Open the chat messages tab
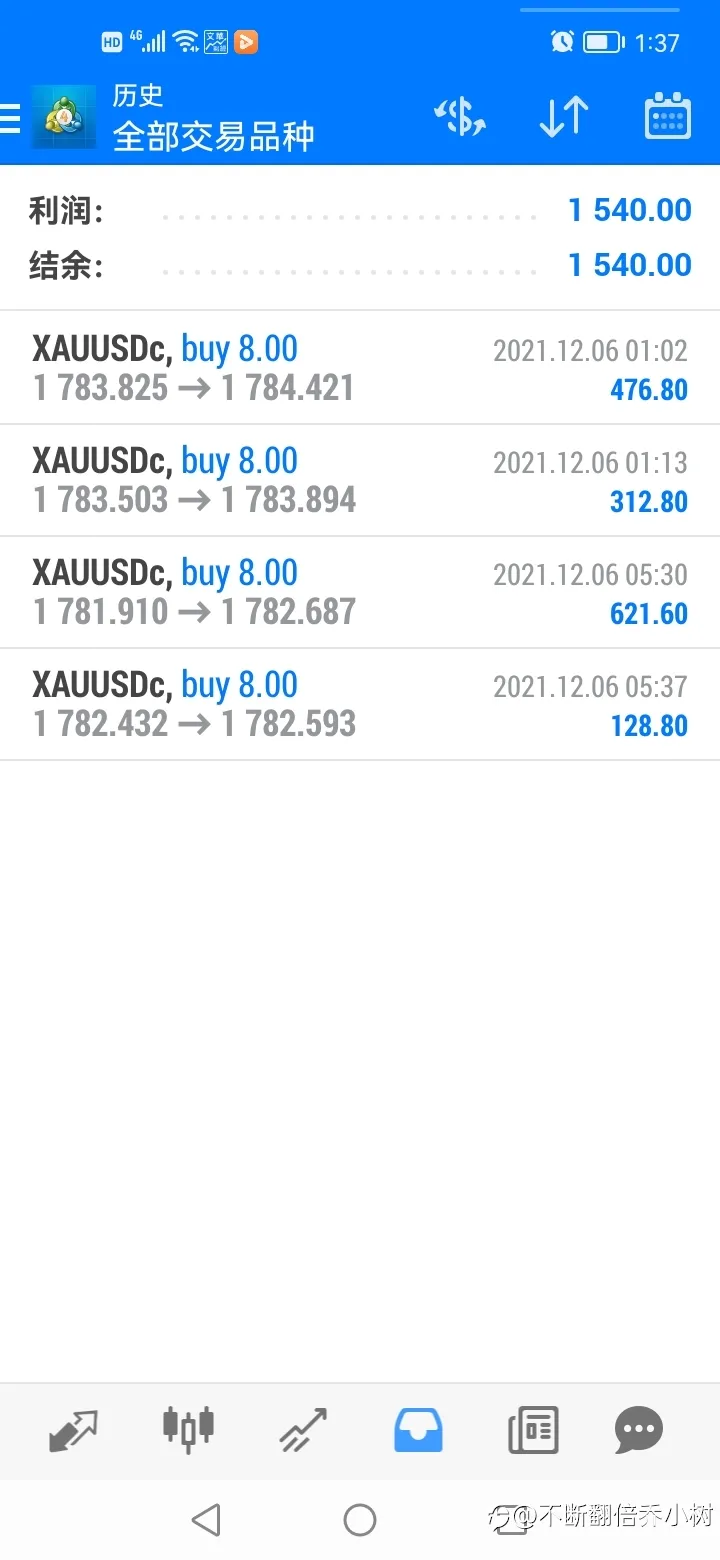Image resolution: width=720 pixels, height=1560 pixels. (x=639, y=1430)
